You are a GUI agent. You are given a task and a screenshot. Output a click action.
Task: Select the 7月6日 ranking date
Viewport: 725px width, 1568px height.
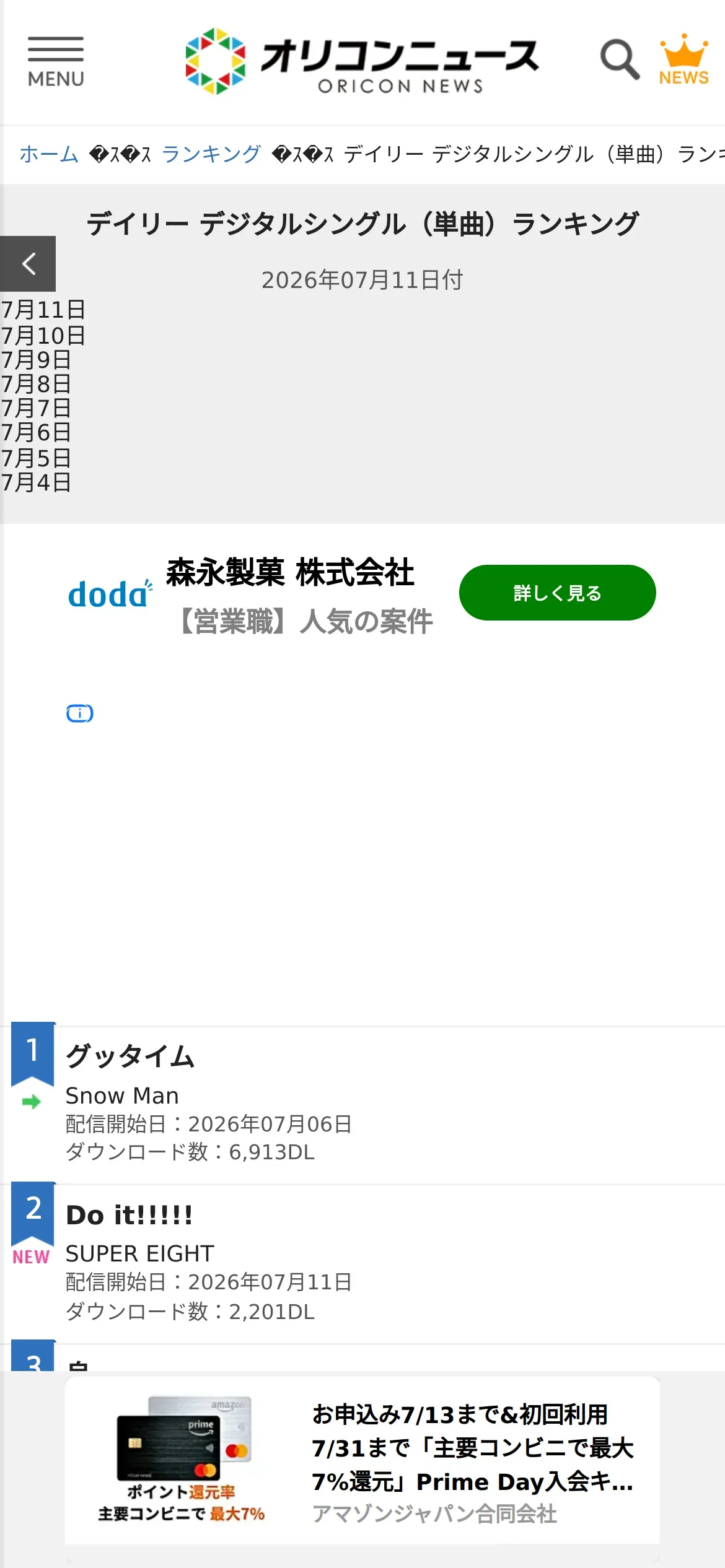pos(36,433)
